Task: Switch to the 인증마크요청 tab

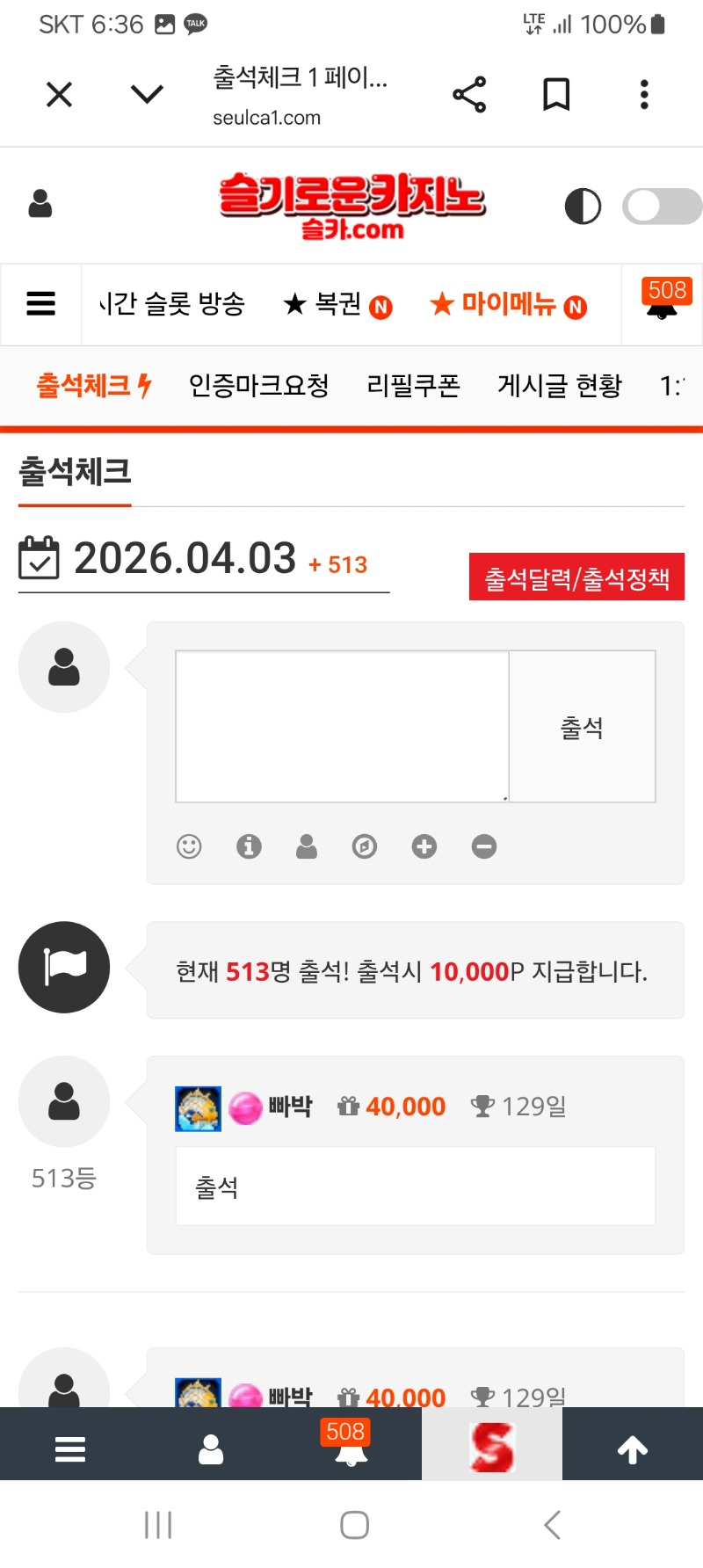Action: [258, 385]
